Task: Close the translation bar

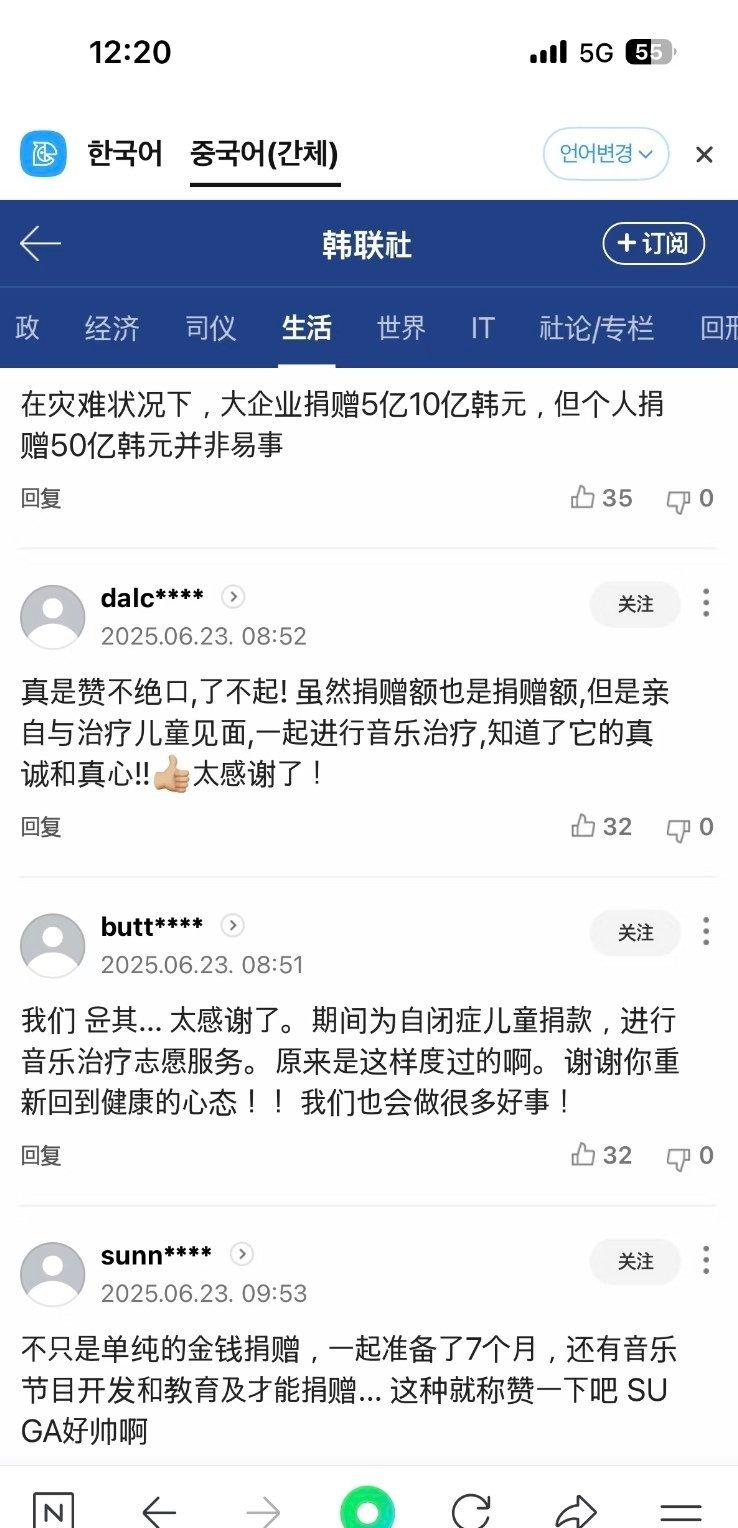Action: pos(704,155)
